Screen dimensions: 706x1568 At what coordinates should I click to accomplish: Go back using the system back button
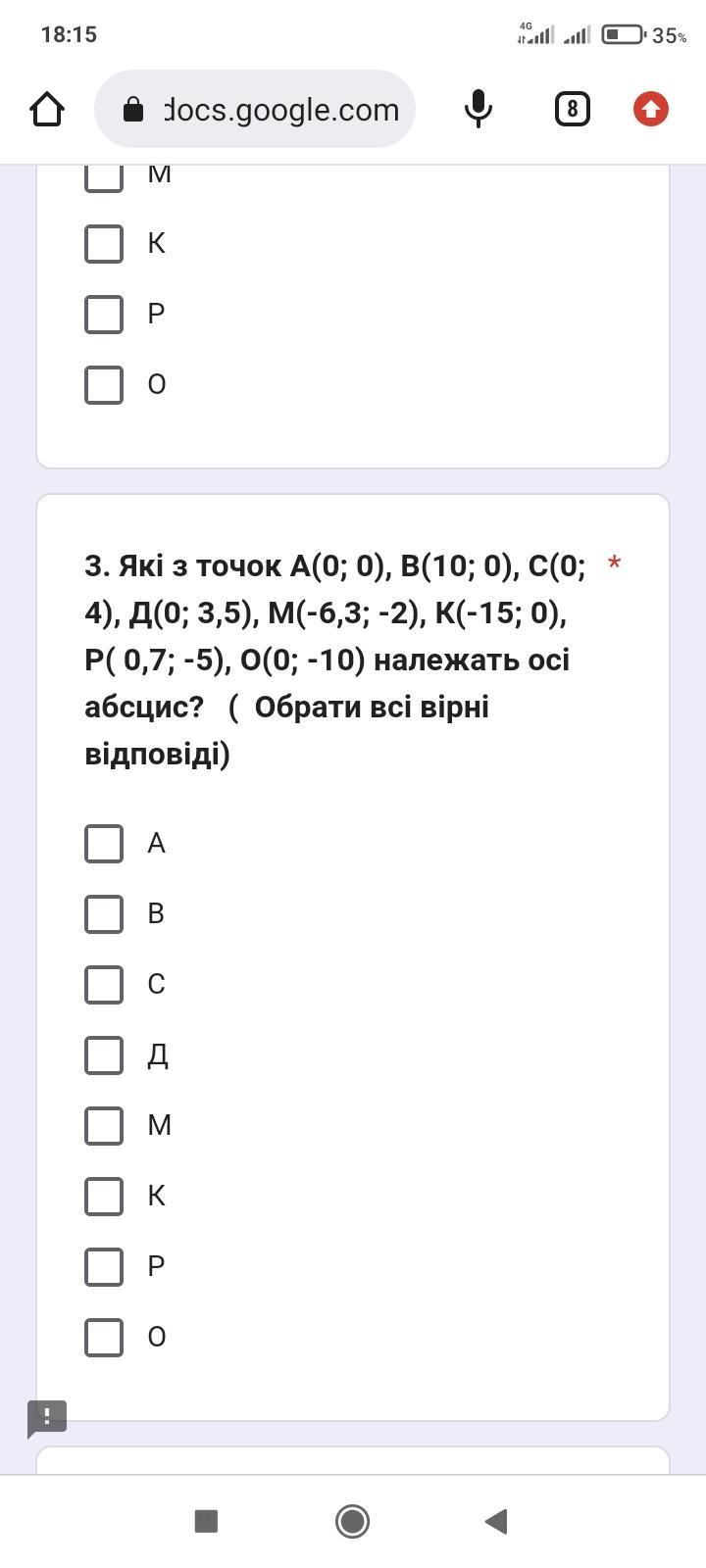point(496,1521)
